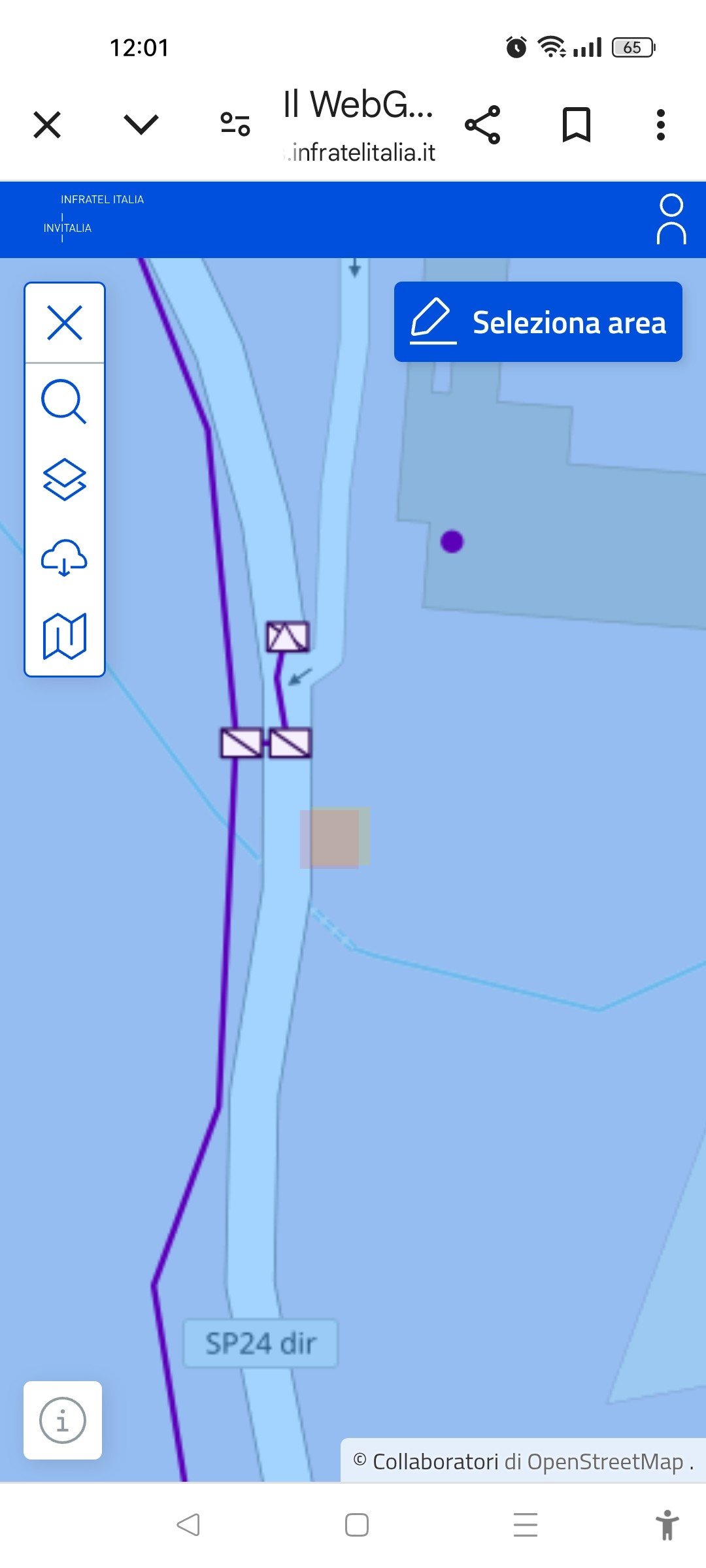This screenshot has width=706, height=1568.
Task: Share this WebGIS page
Action: coord(482,125)
